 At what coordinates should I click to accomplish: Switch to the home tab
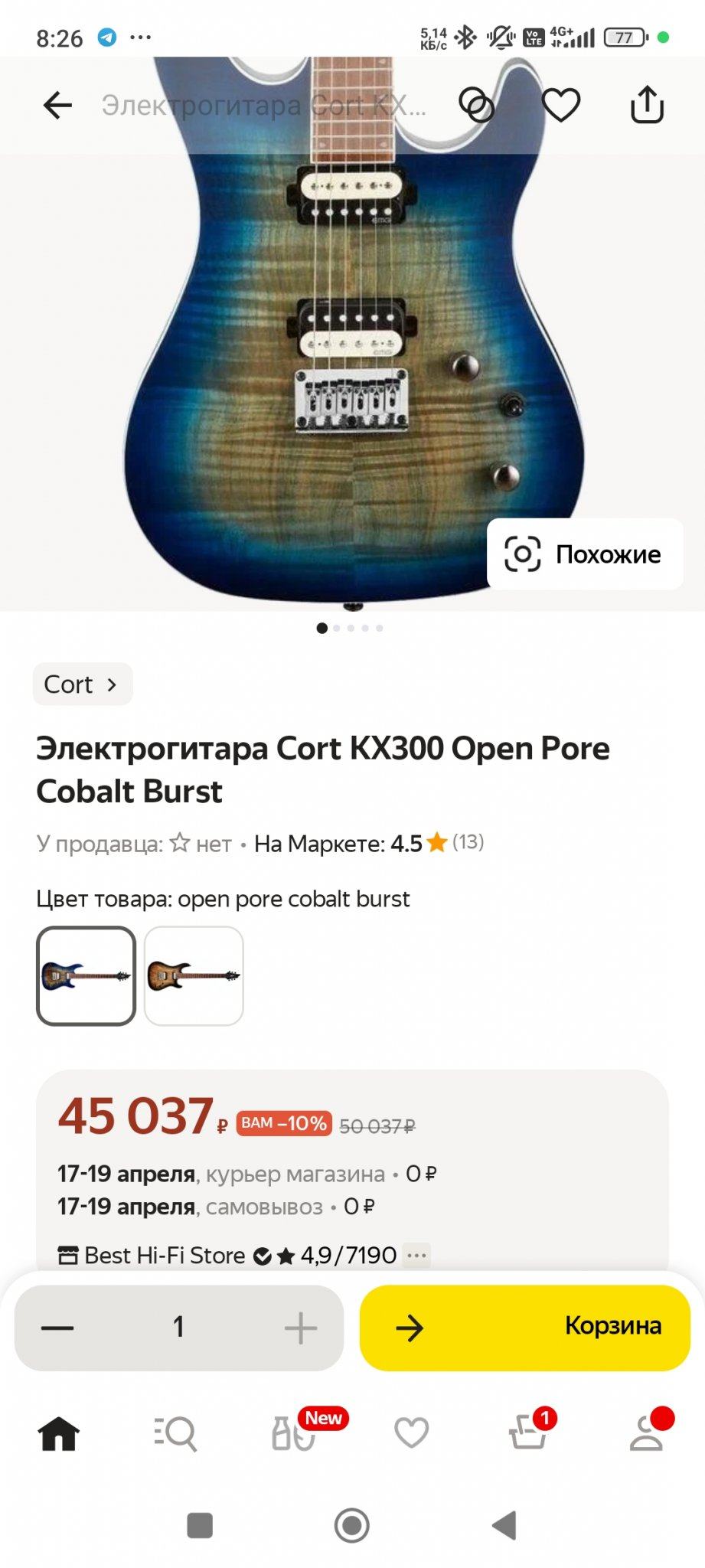tap(59, 1433)
